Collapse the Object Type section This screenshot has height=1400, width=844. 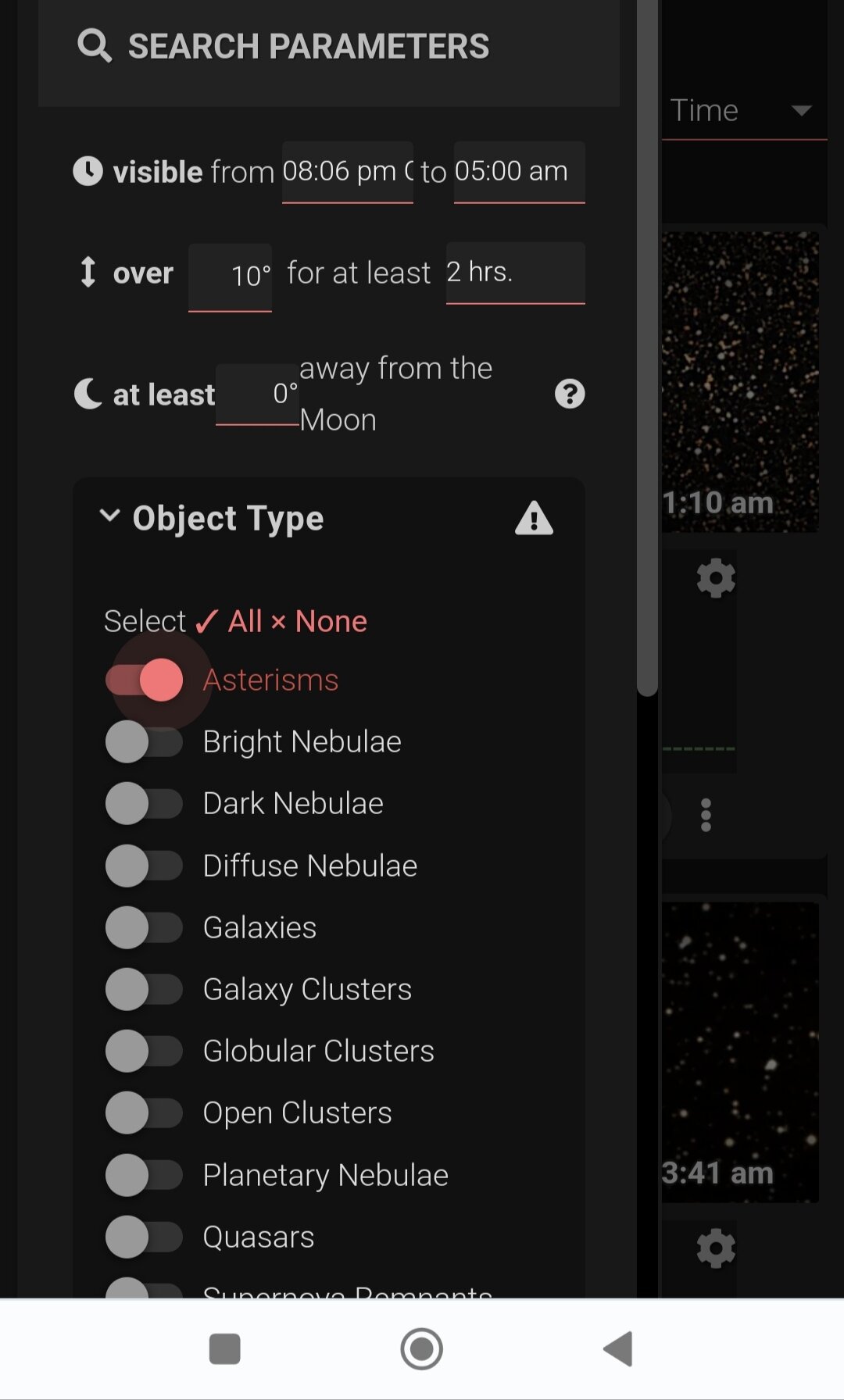tap(110, 516)
